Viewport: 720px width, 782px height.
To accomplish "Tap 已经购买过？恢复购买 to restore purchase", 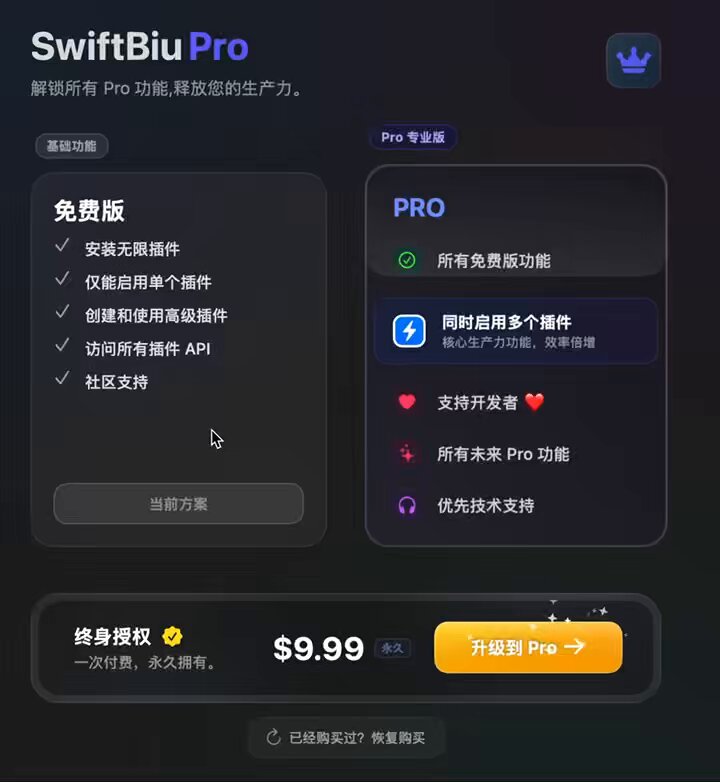I will (x=346, y=738).
